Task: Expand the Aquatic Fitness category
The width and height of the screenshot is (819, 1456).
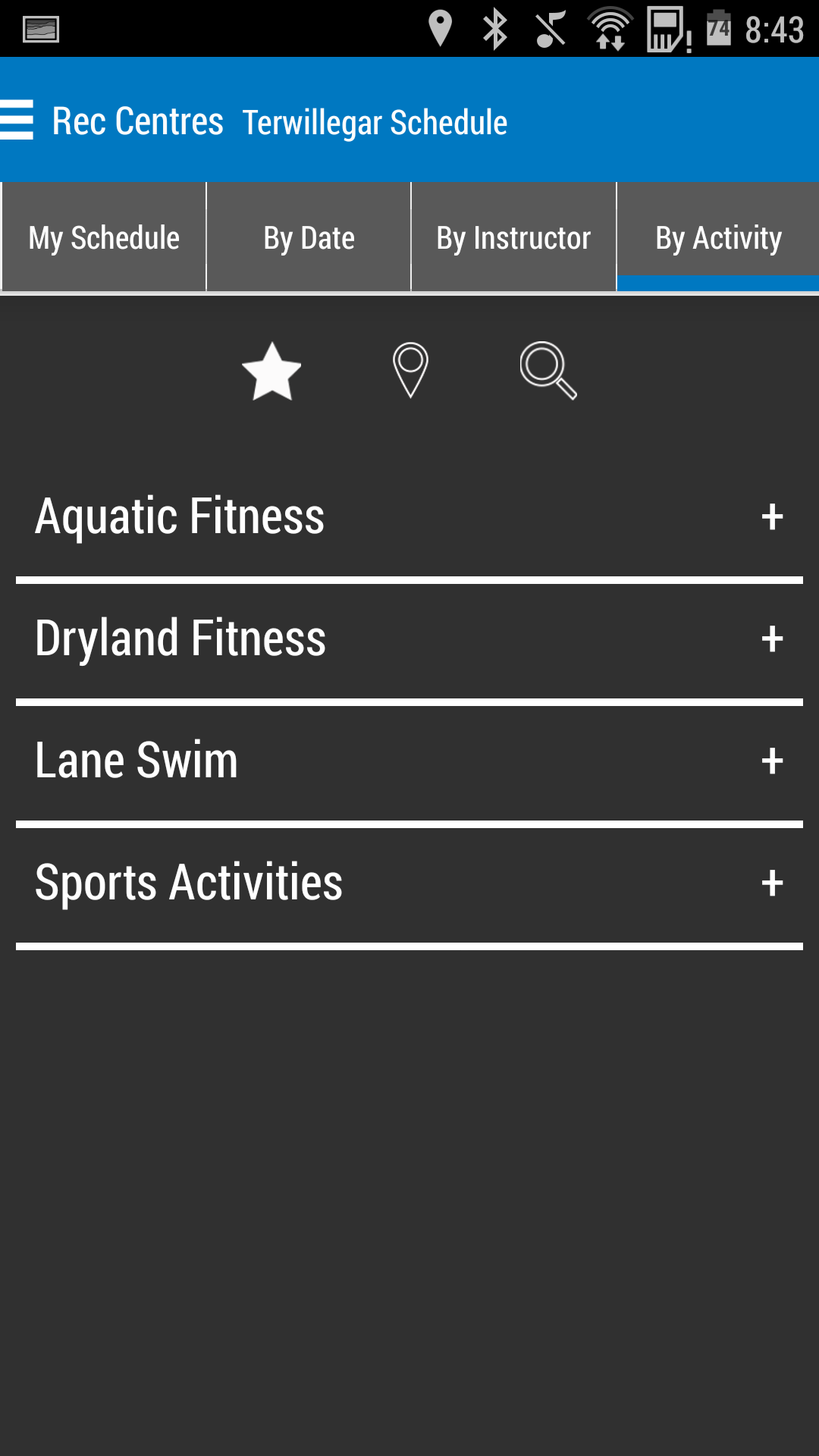Action: (x=772, y=517)
